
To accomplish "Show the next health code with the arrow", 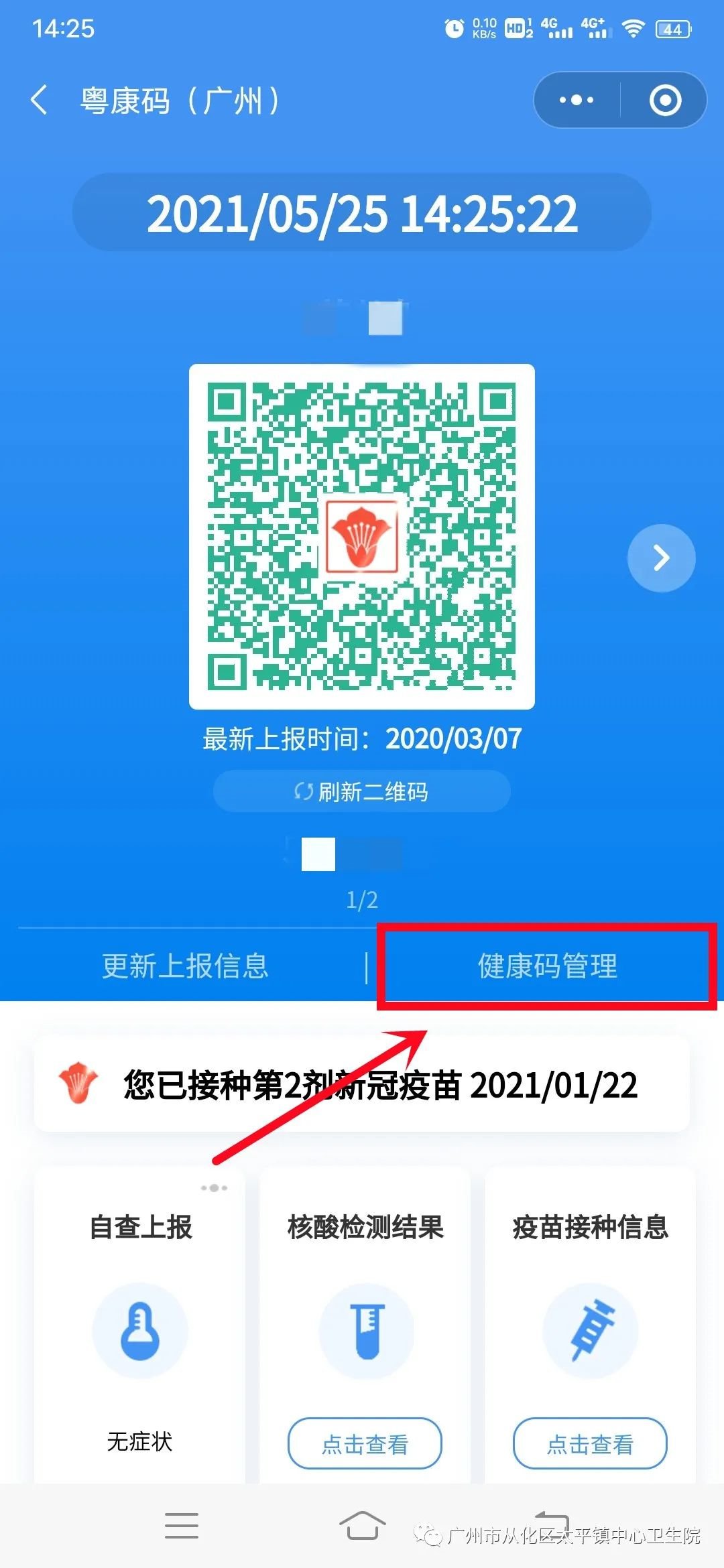I will [x=661, y=558].
